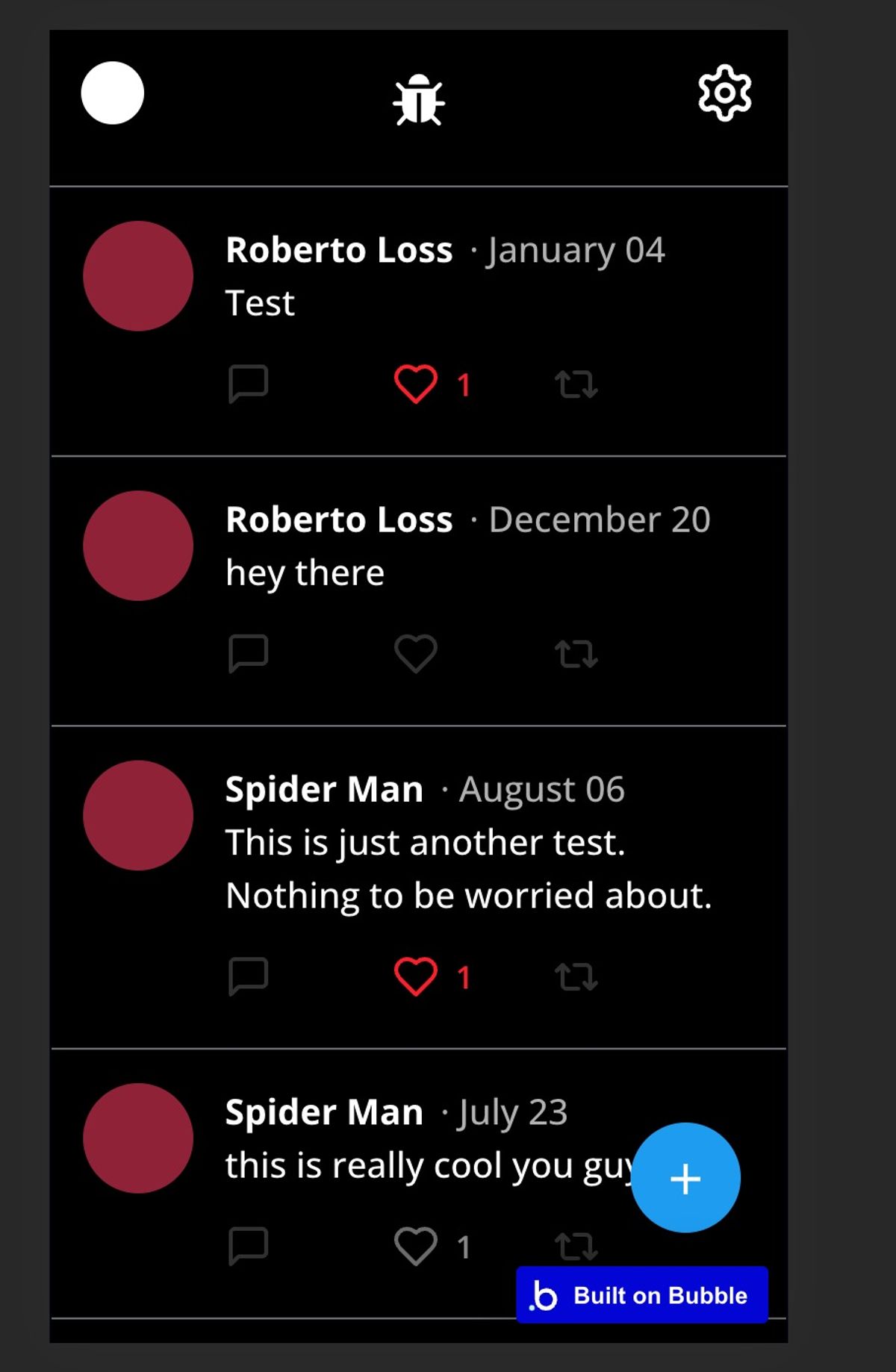The height and width of the screenshot is (1372, 896).
Task: Reply to Spider Man's August 06 post
Action: tap(248, 976)
